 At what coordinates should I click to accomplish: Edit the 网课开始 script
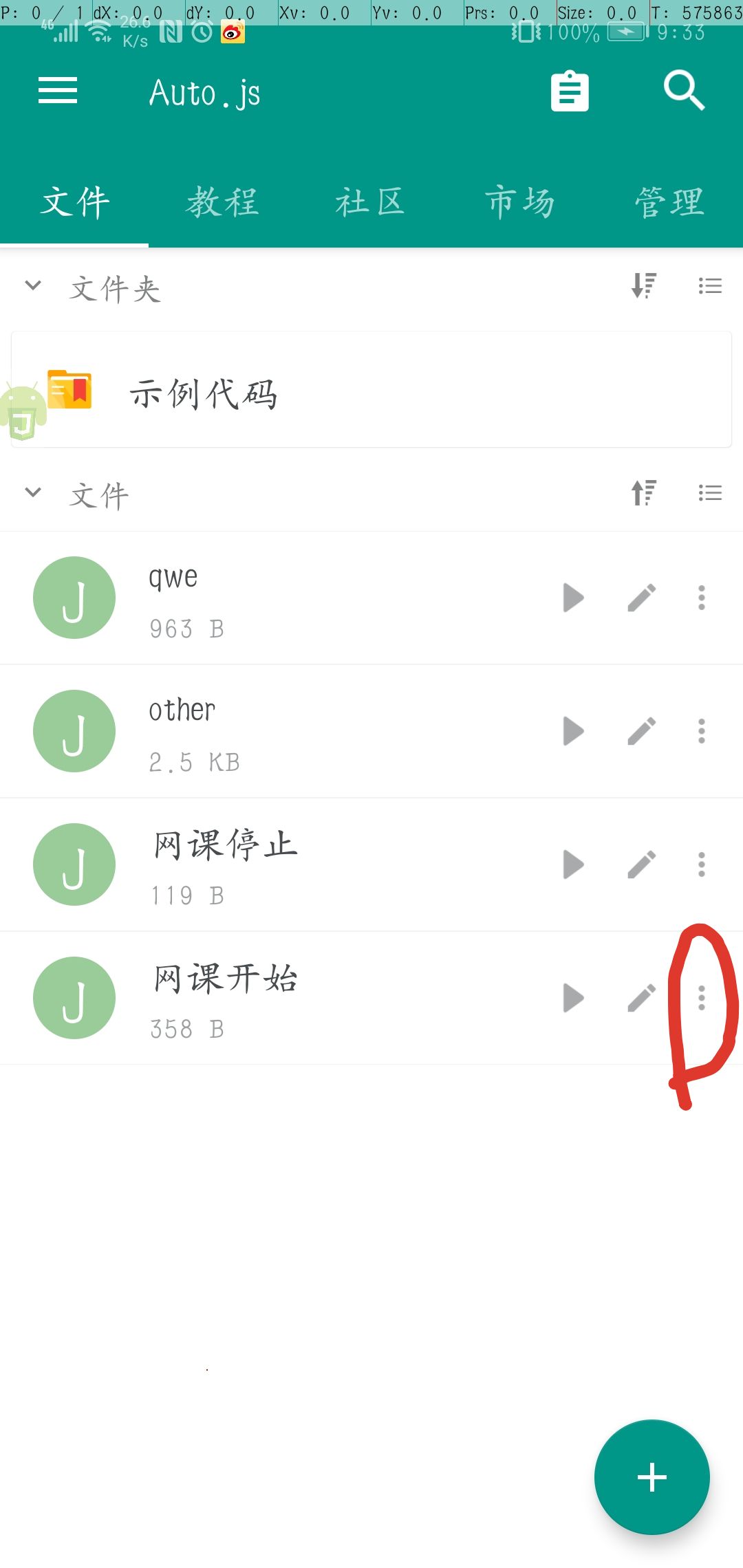click(x=641, y=998)
